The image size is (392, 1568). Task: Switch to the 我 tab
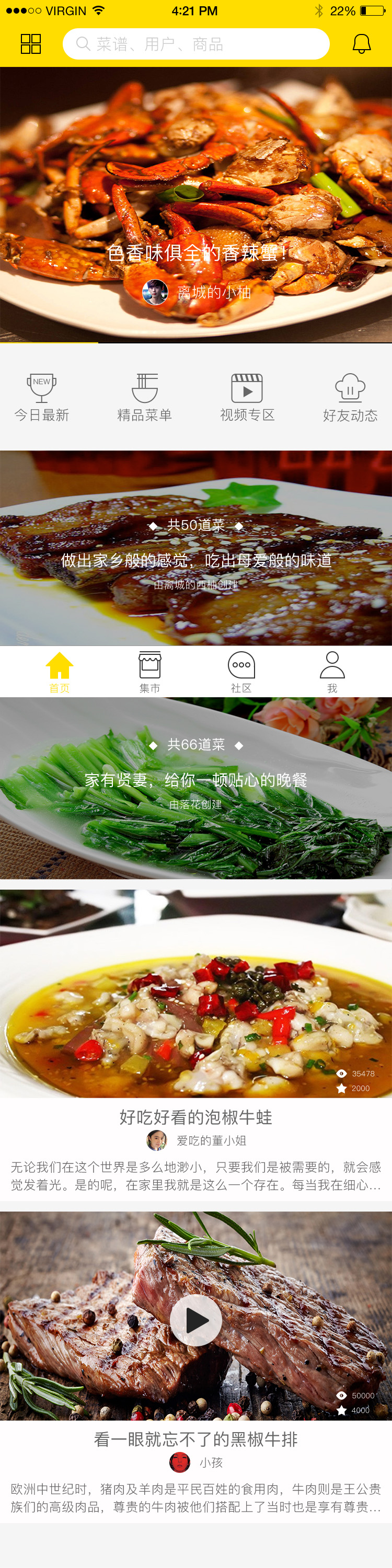point(332,672)
